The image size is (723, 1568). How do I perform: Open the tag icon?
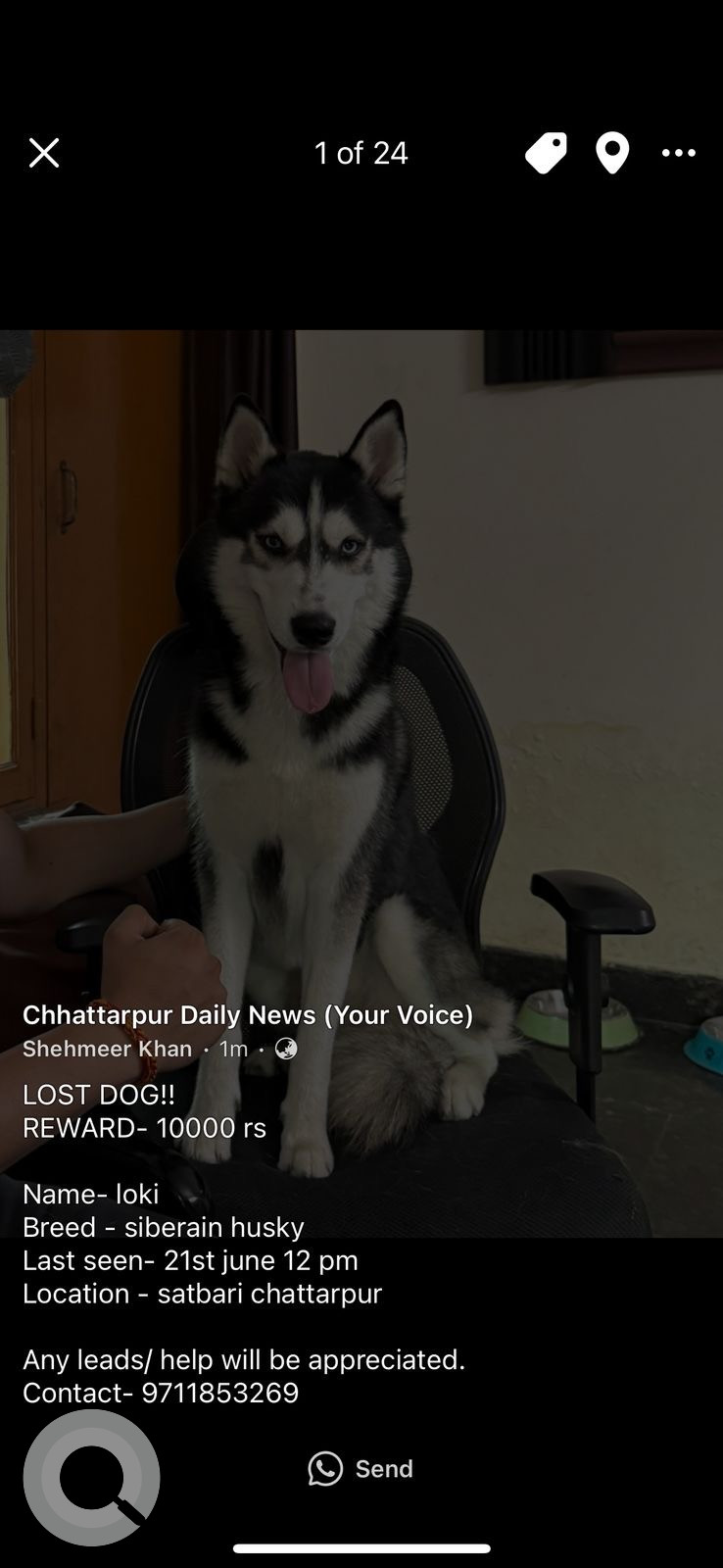click(546, 153)
